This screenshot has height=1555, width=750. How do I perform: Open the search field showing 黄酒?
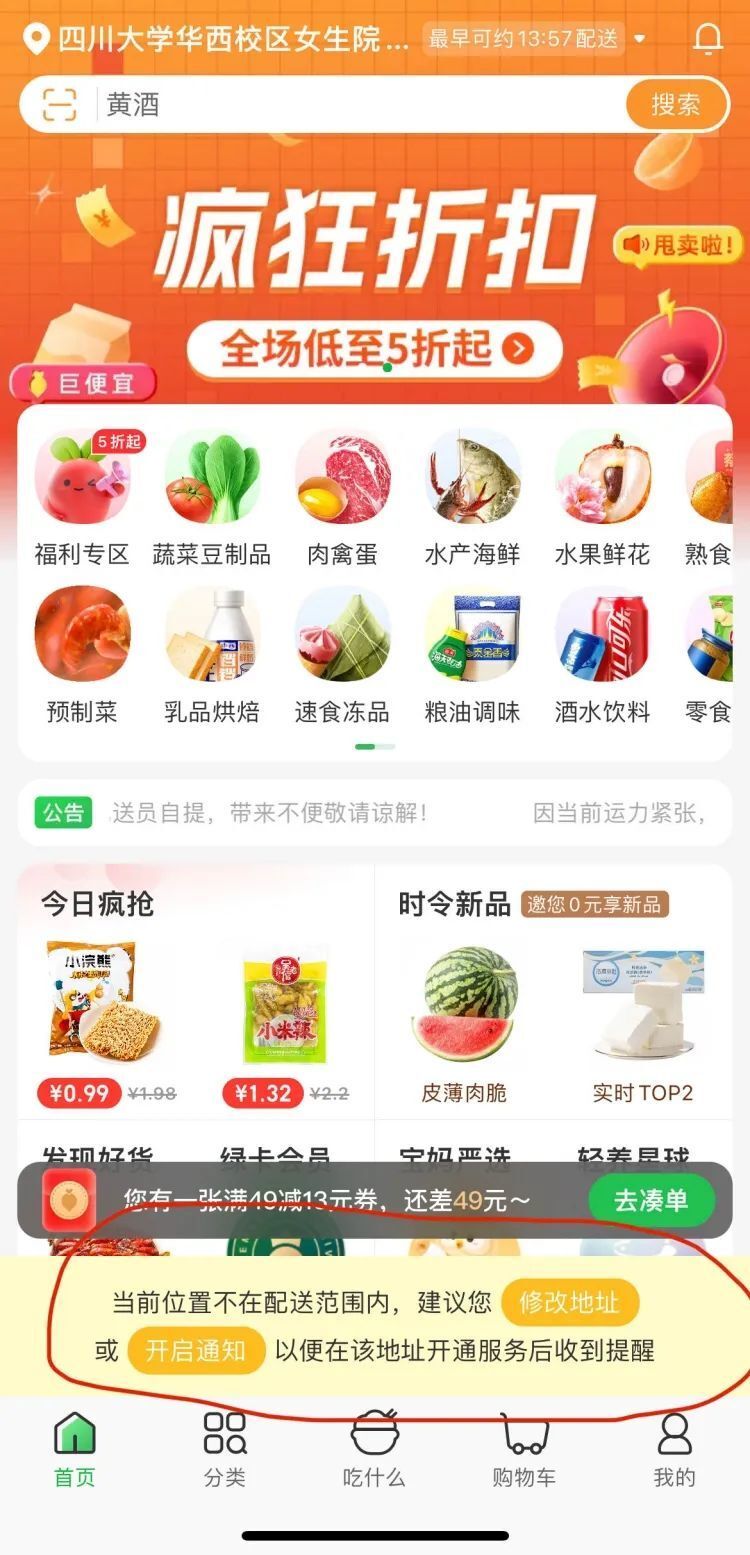[x=360, y=104]
